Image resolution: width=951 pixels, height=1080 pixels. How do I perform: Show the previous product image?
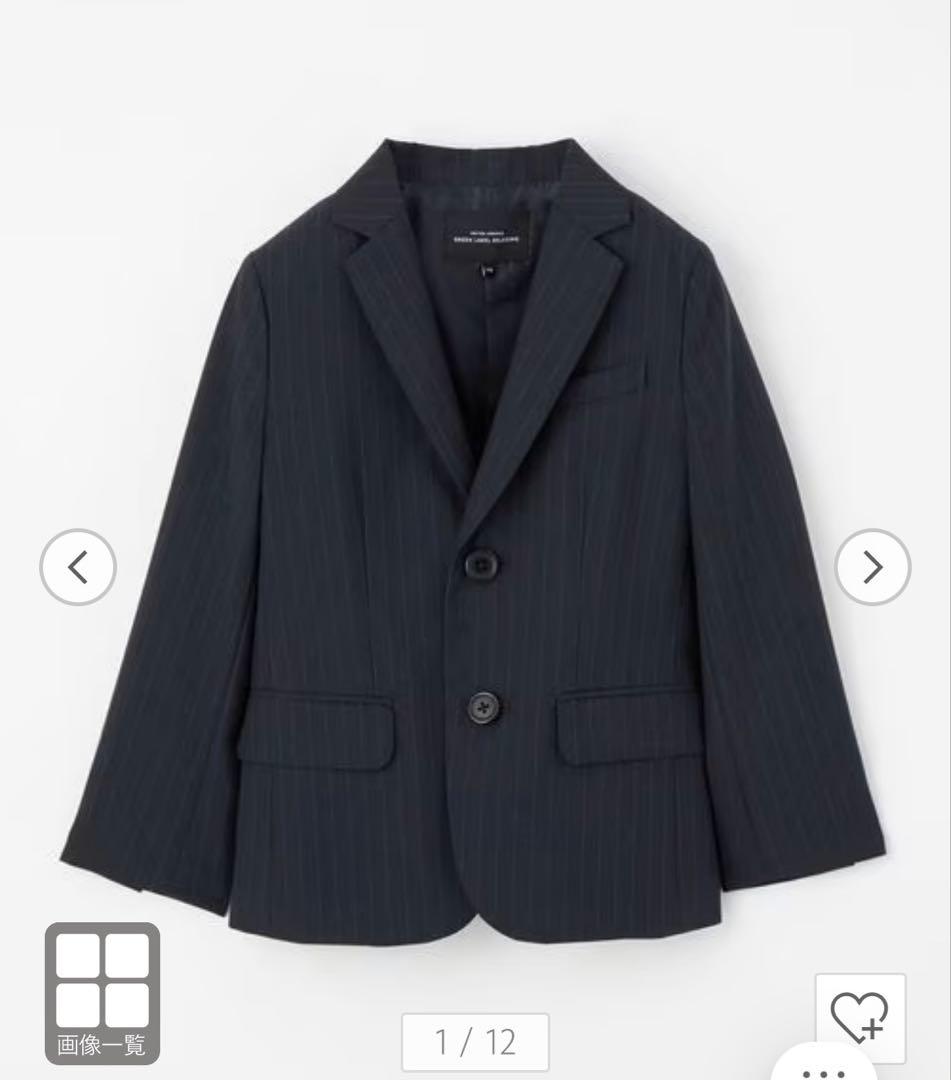point(78,568)
